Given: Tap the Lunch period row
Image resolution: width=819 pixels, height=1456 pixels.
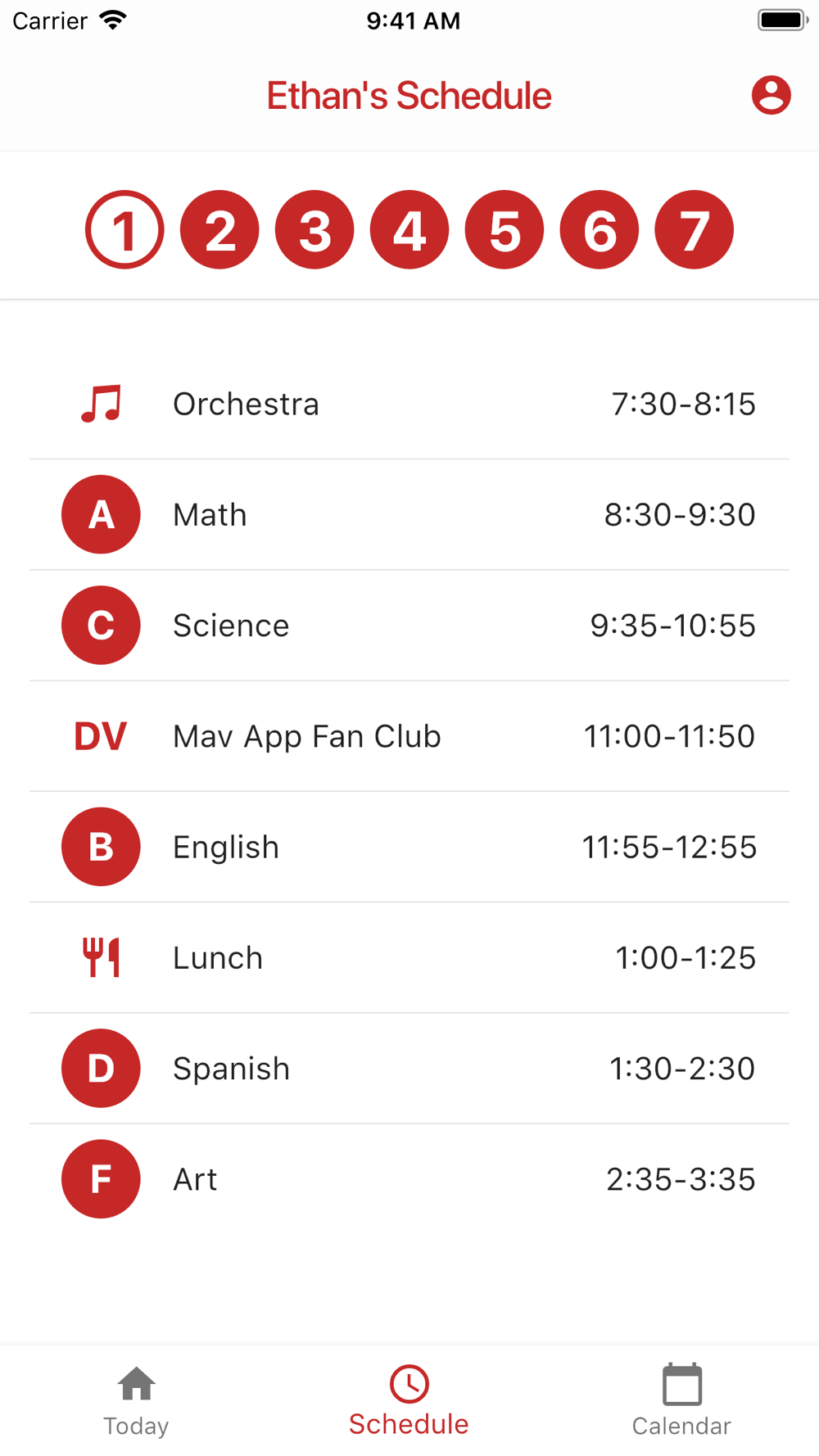Looking at the screenshot, I should tap(409, 957).
